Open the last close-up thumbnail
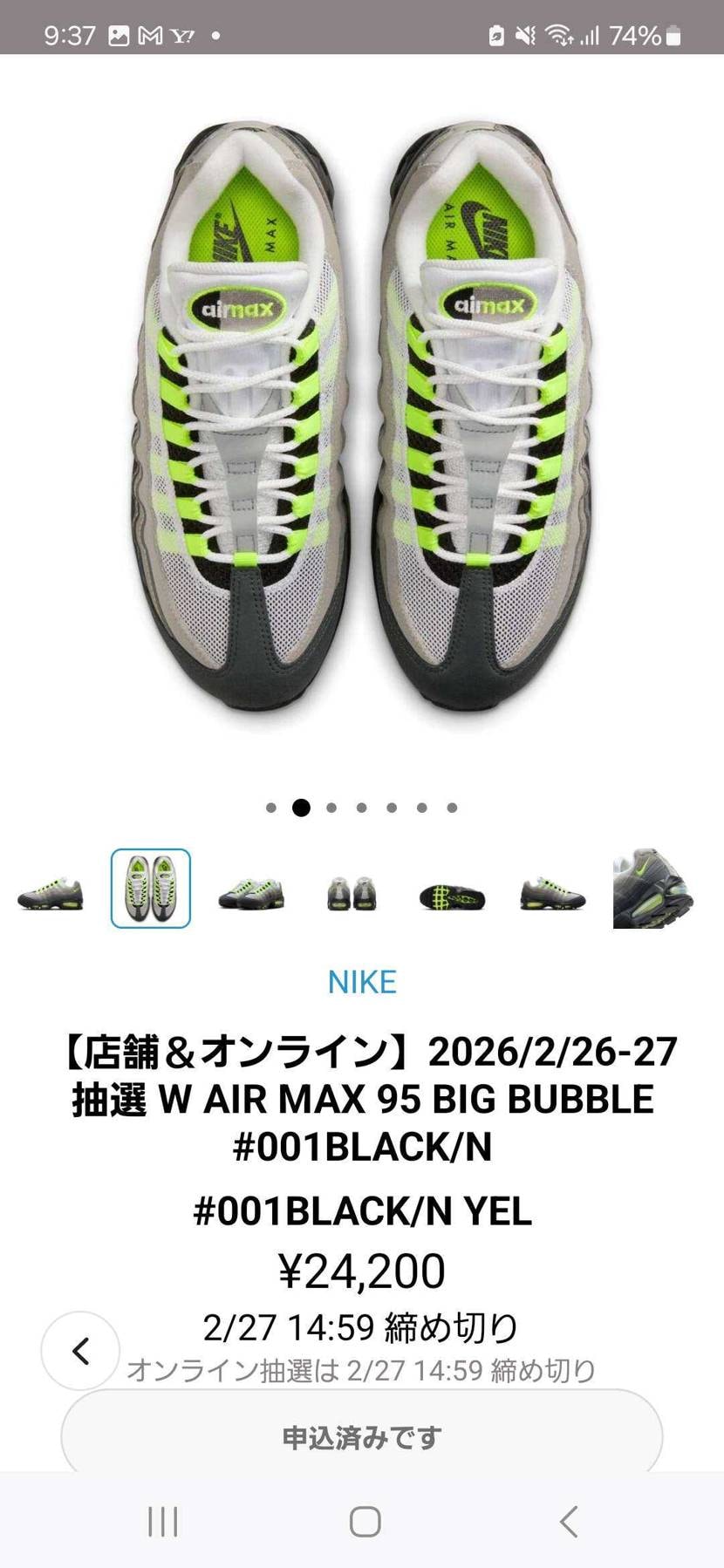This screenshot has width=724, height=1568. click(x=652, y=889)
